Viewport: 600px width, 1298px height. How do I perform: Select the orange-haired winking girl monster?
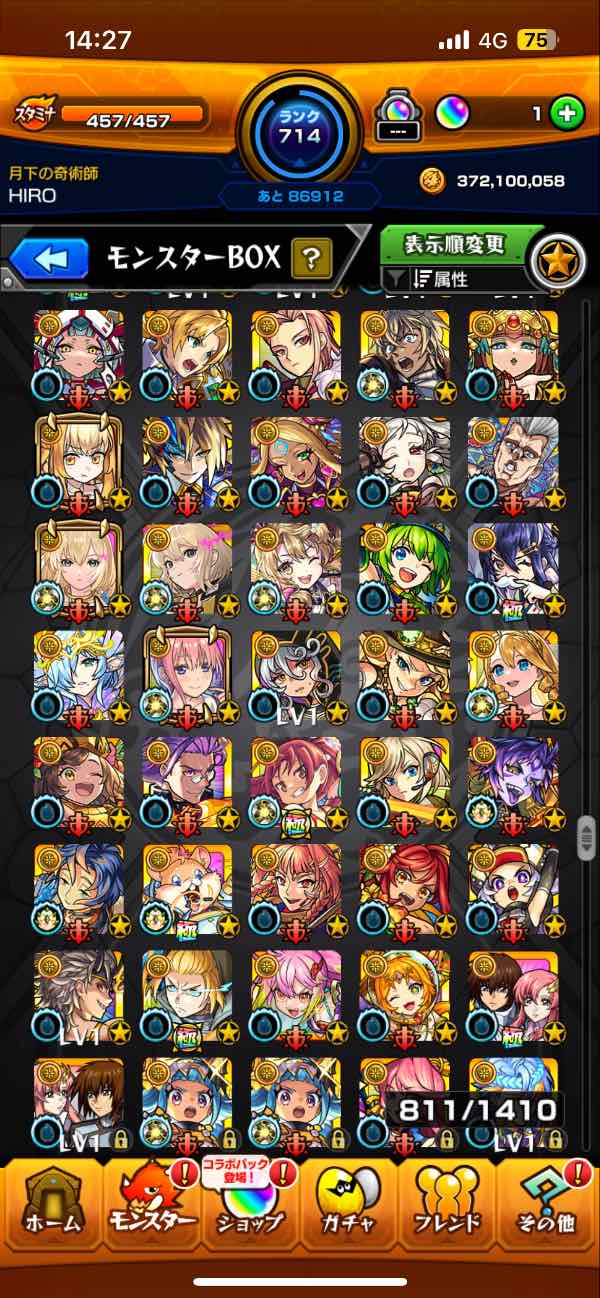coord(404,997)
